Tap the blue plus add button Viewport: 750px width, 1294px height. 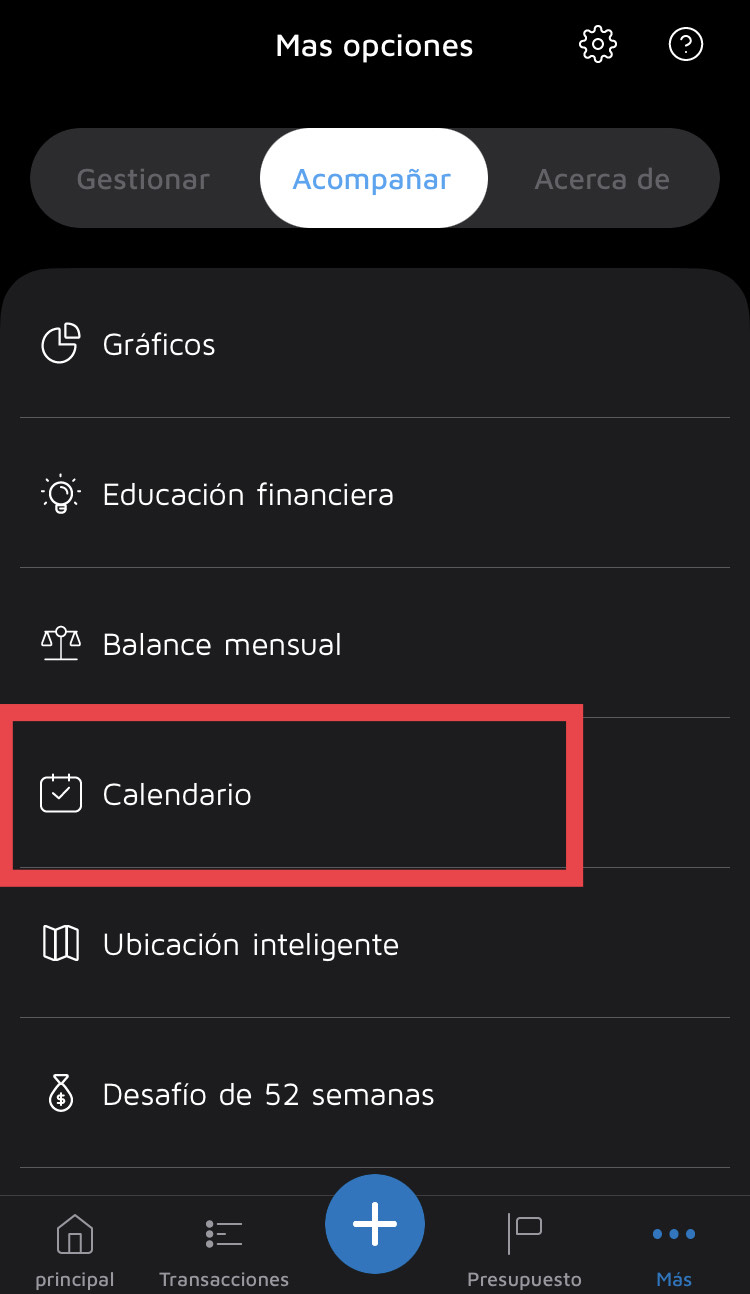[375, 1225]
